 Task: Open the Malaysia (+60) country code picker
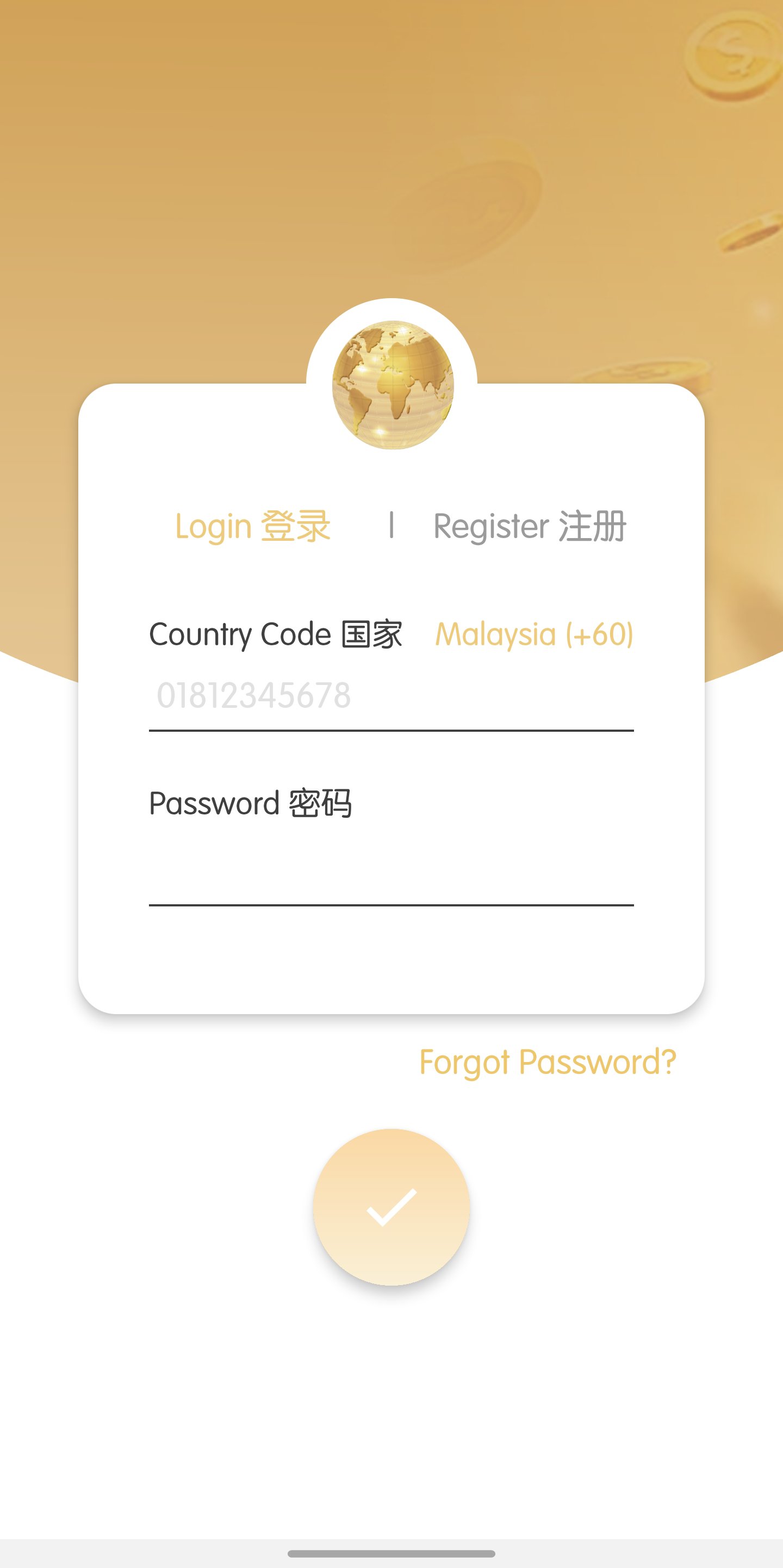533,634
